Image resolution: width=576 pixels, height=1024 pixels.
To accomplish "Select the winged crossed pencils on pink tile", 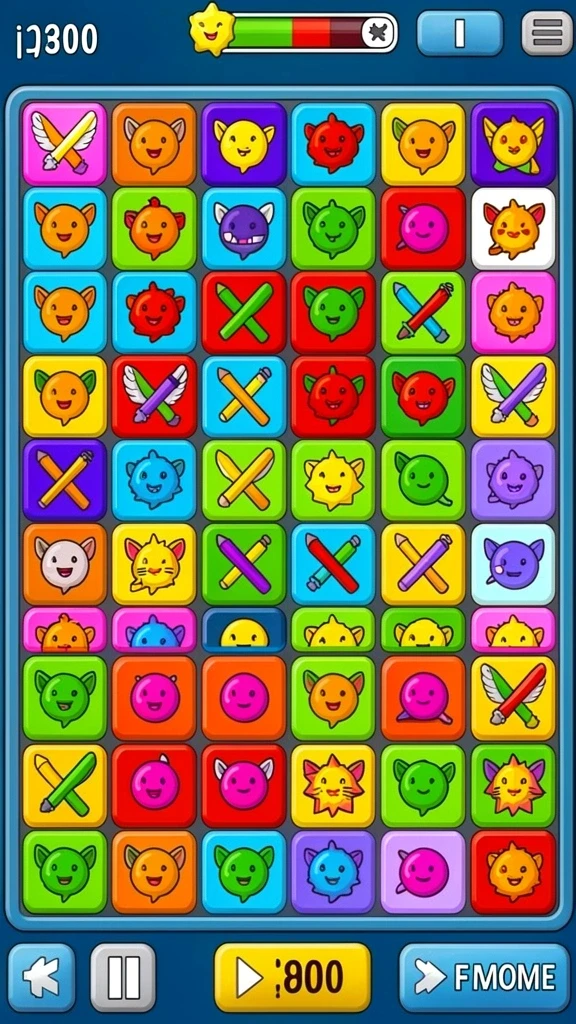I will [x=65, y=144].
